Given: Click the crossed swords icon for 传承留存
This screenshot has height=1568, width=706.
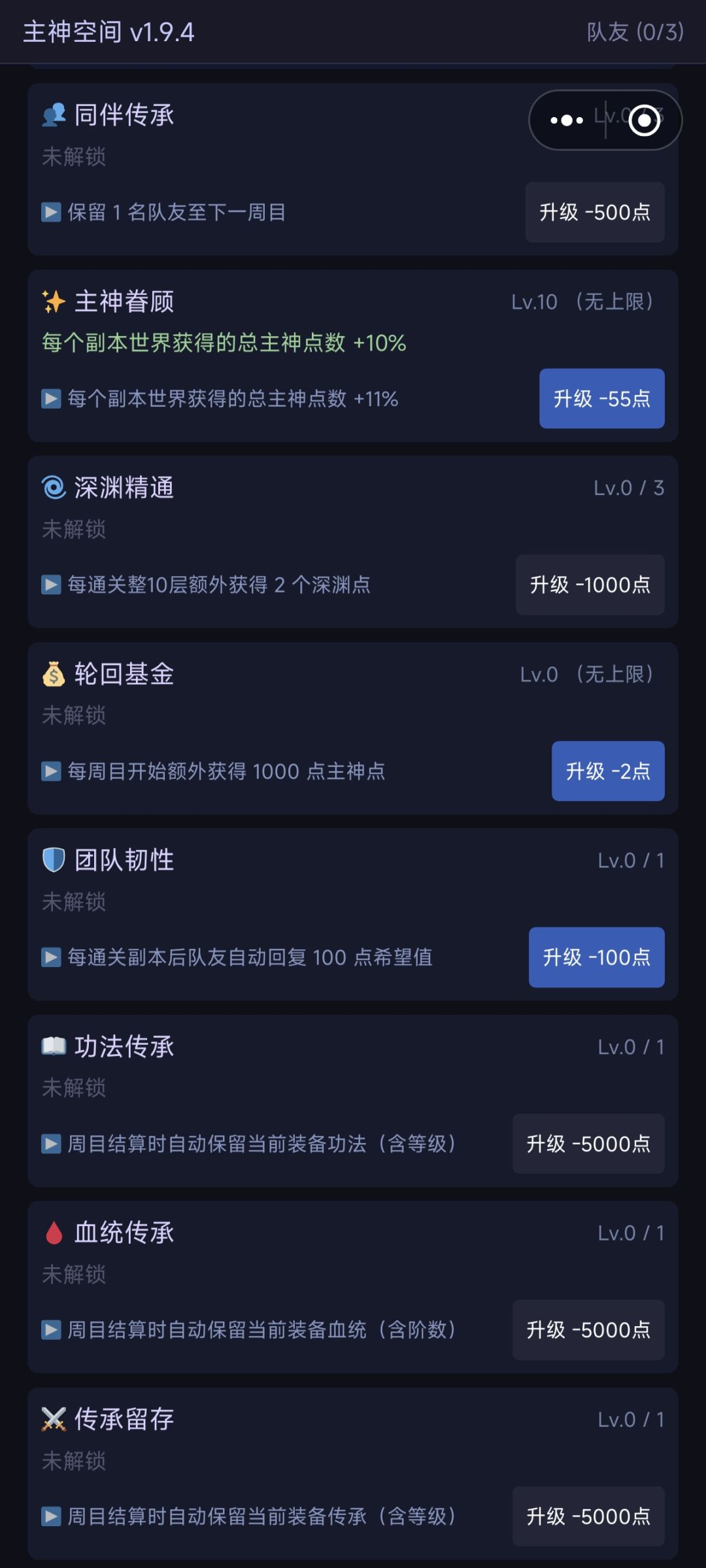Looking at the screenshot, I should (54, 1418).
